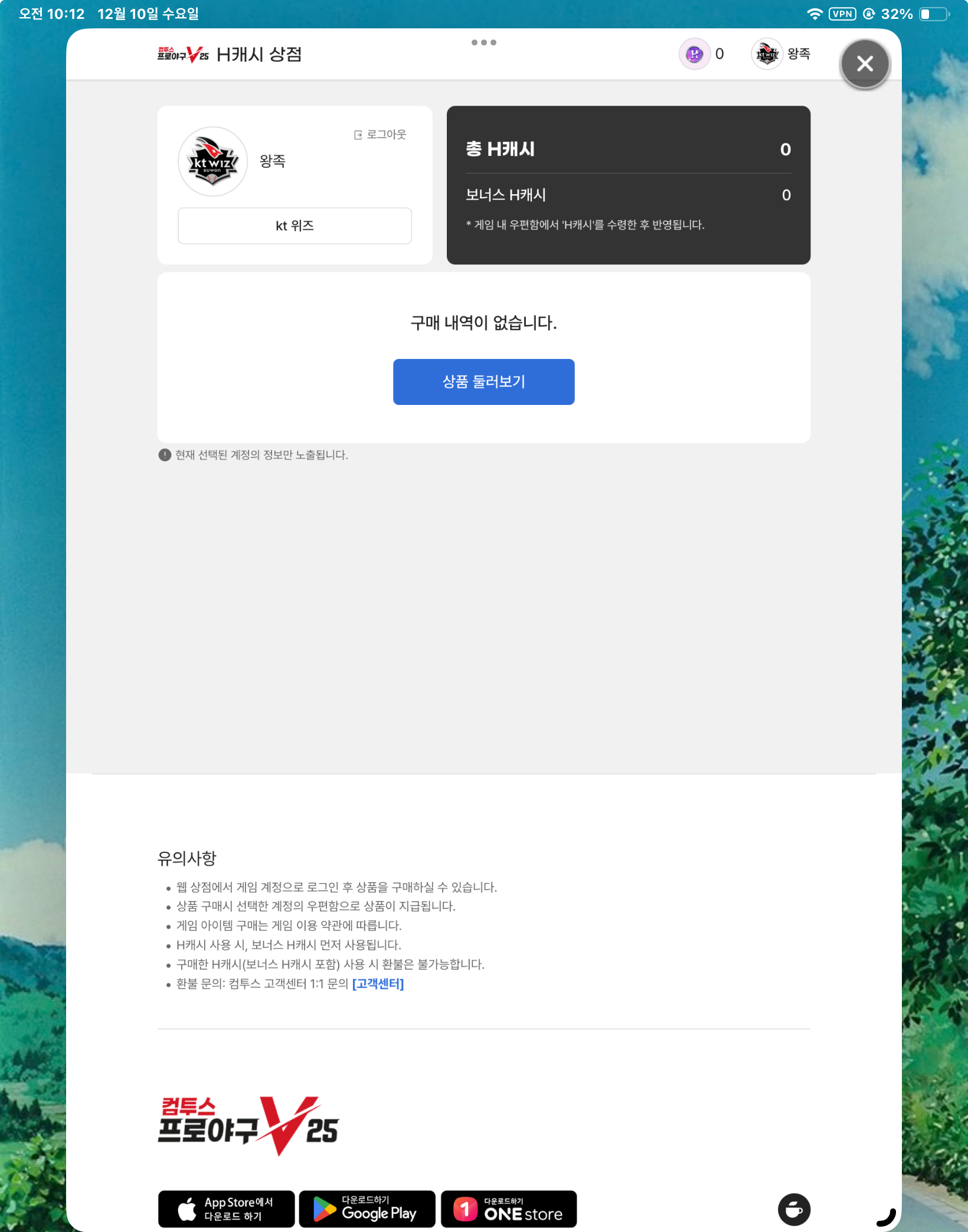The height and width of the screenshot is (1232, 968).
Task: Tap the floating round icon at bottom right
Action: 794,1210
